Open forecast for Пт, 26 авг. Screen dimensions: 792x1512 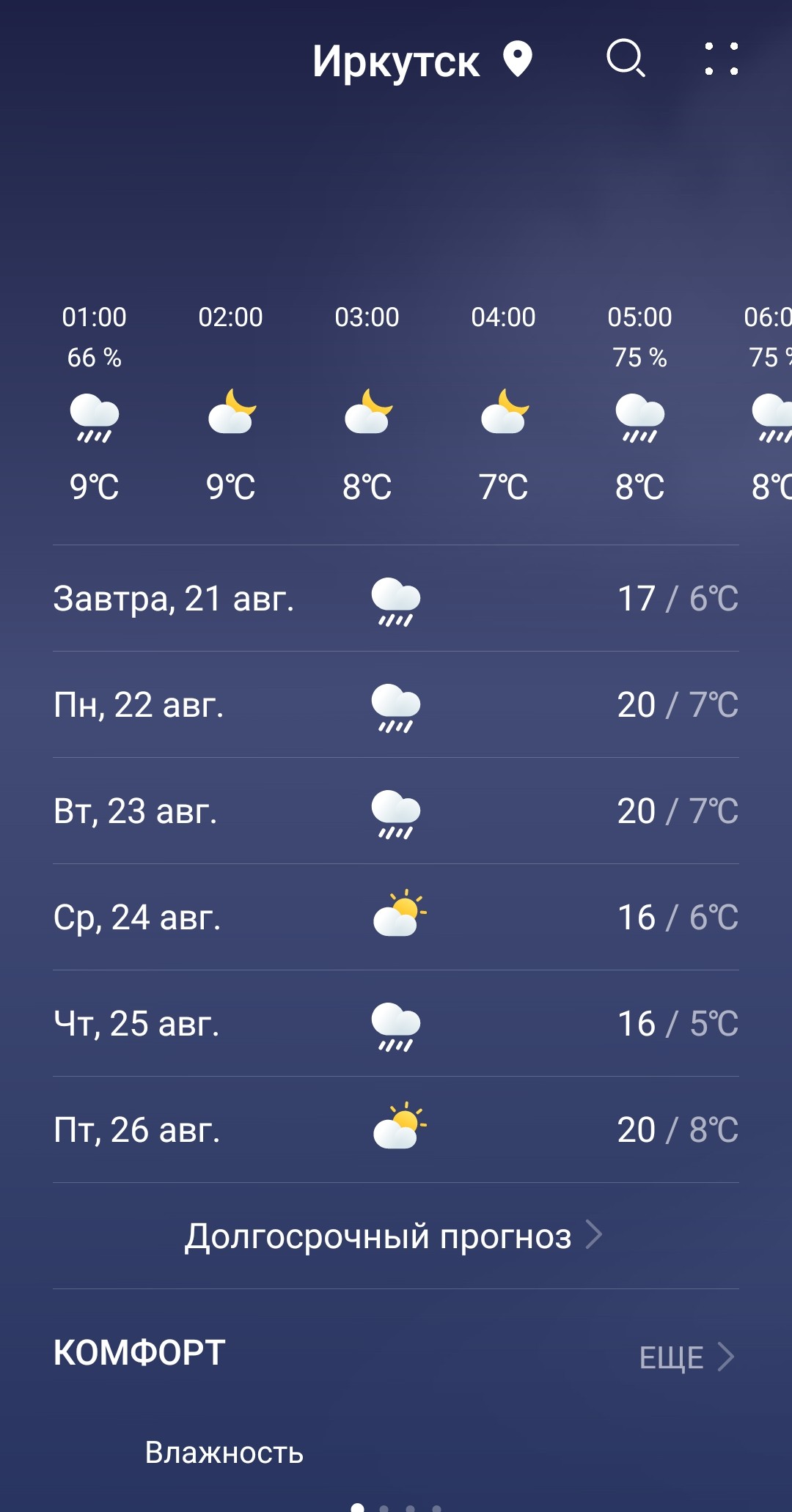[396, 1130]
